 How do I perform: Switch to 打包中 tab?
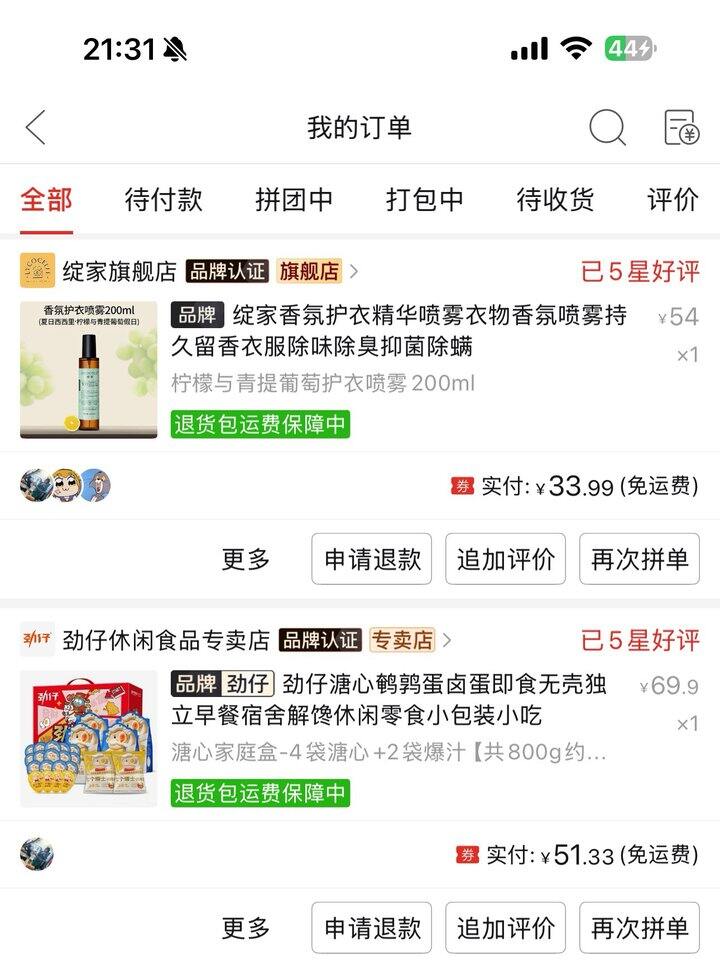[425, 199]
